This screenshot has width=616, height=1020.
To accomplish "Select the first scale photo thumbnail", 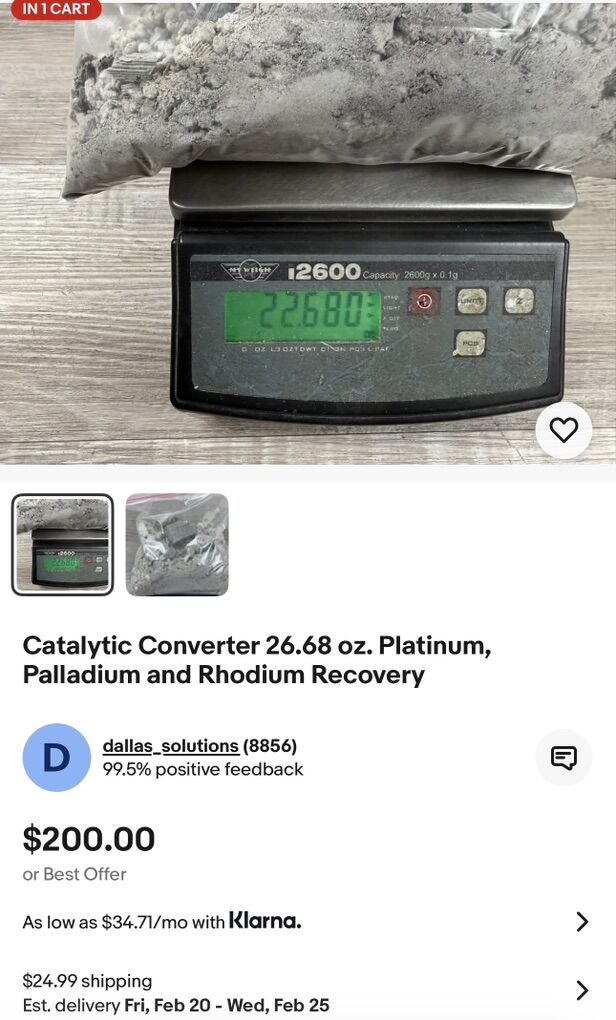I will click(x=63, y=545).
